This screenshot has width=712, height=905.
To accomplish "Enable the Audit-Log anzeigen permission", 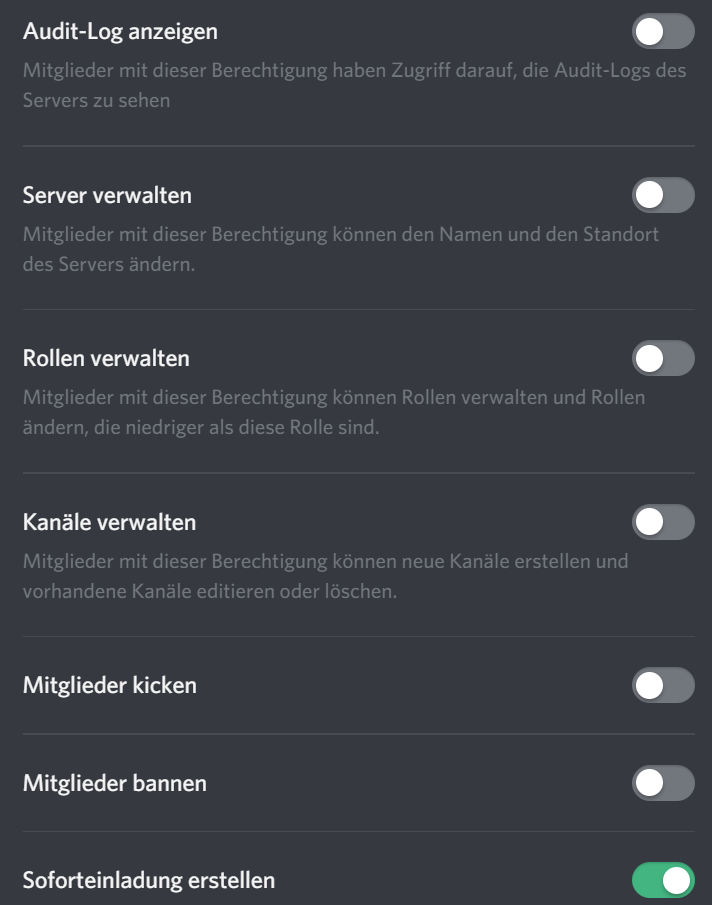I will point(663,32).
